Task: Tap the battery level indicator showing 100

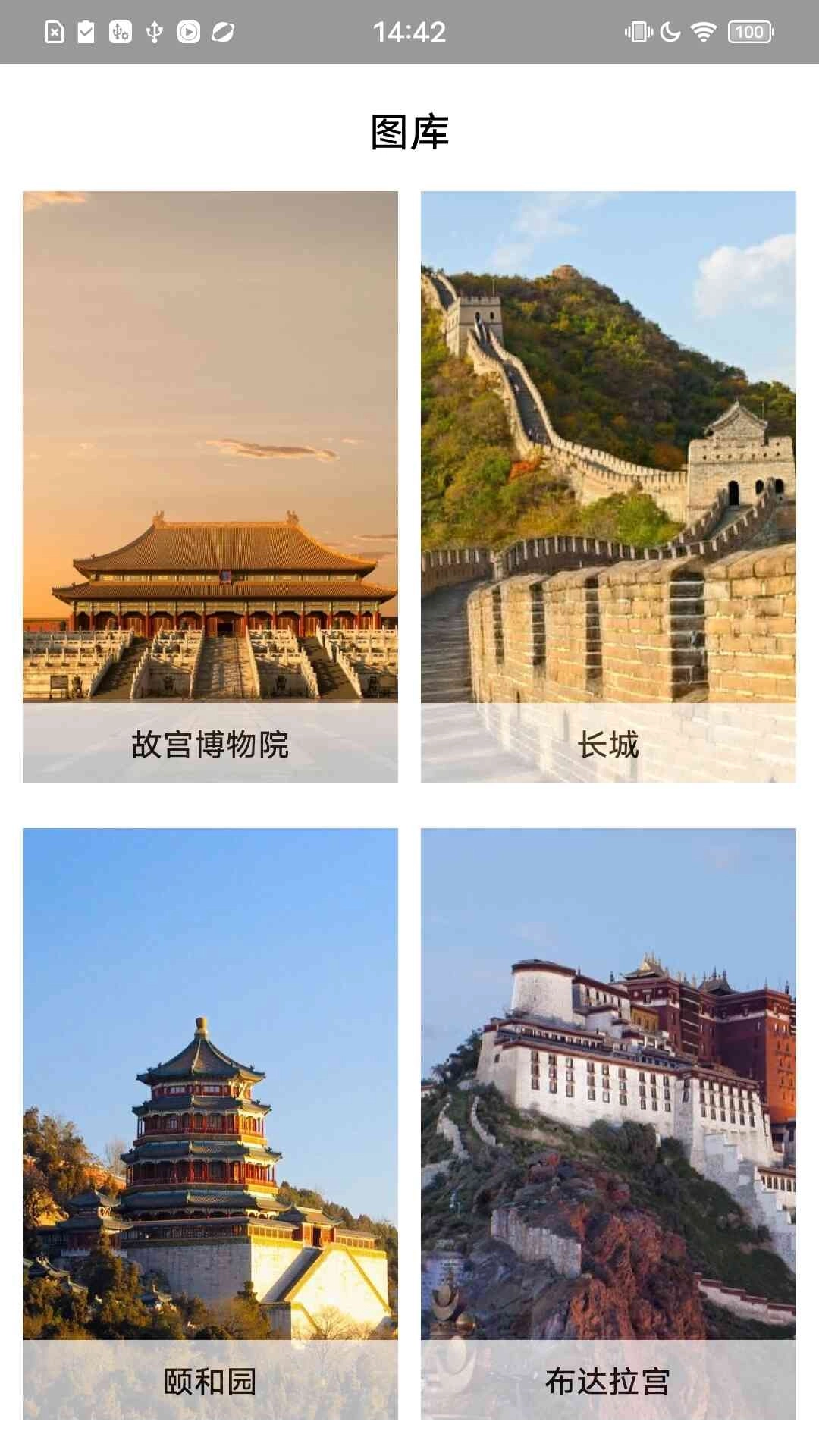Action: [x=749, y=30]
